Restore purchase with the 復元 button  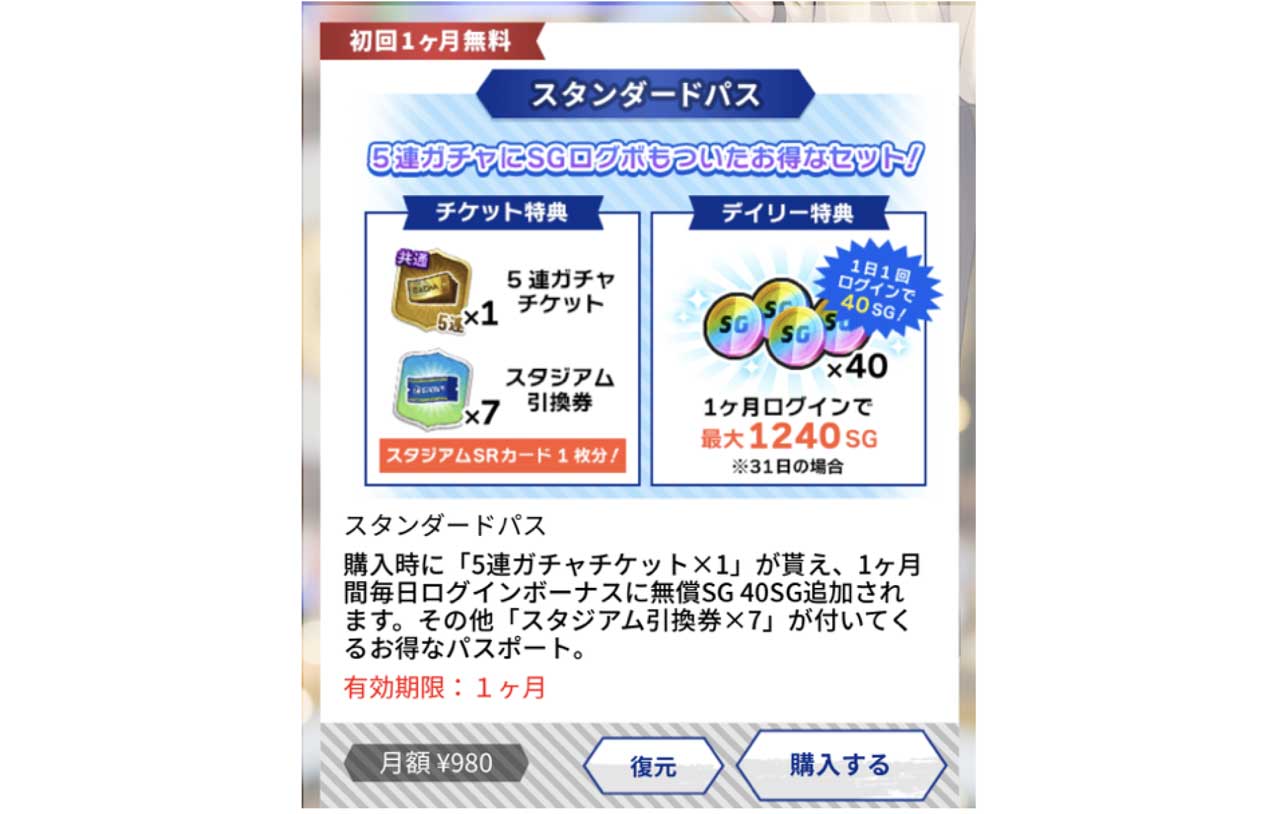click(x=653, y=767)
